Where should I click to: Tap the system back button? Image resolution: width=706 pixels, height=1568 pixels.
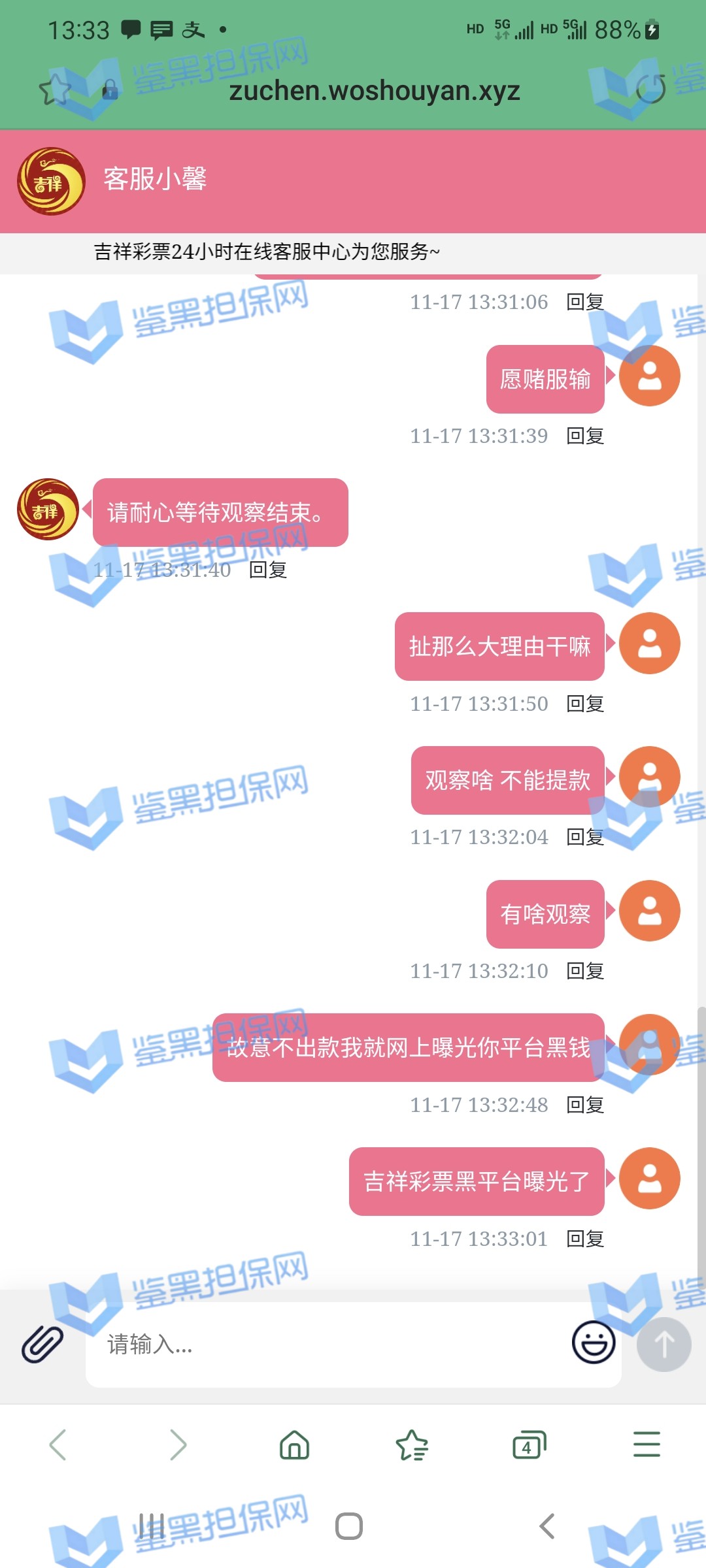(x=546, y=1526)
